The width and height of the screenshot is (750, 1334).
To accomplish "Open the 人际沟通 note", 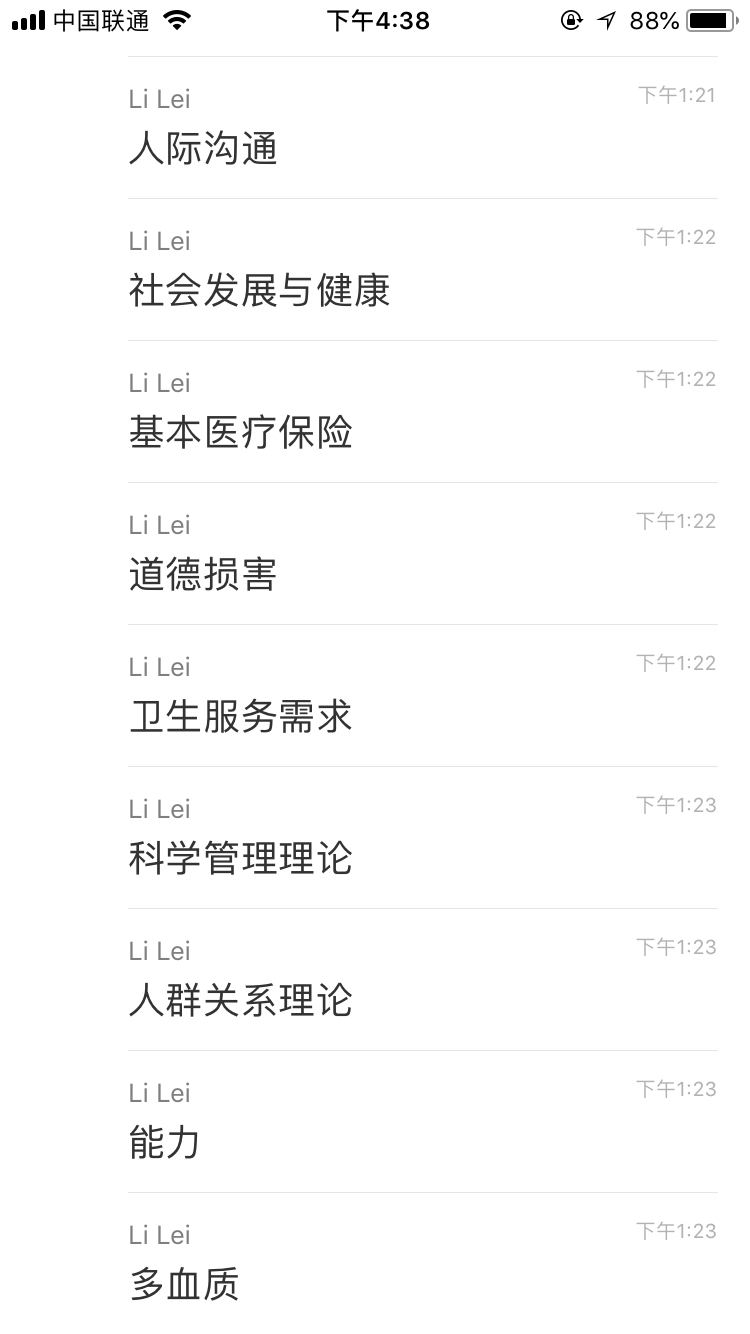I will [422, 128].
